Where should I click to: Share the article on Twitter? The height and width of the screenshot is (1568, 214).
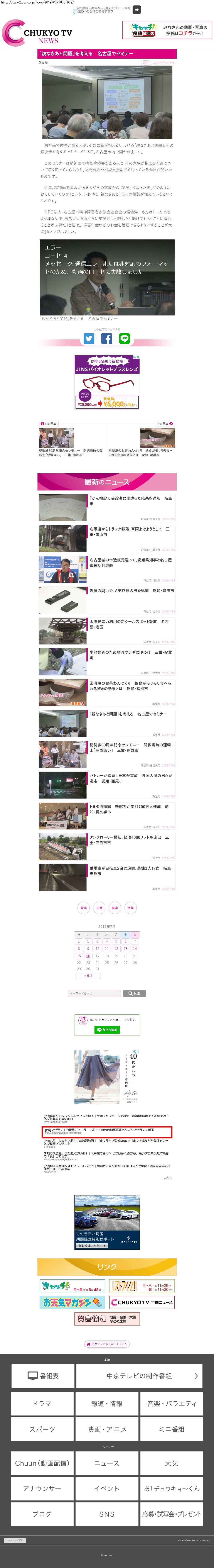click(x=89, y=338)
